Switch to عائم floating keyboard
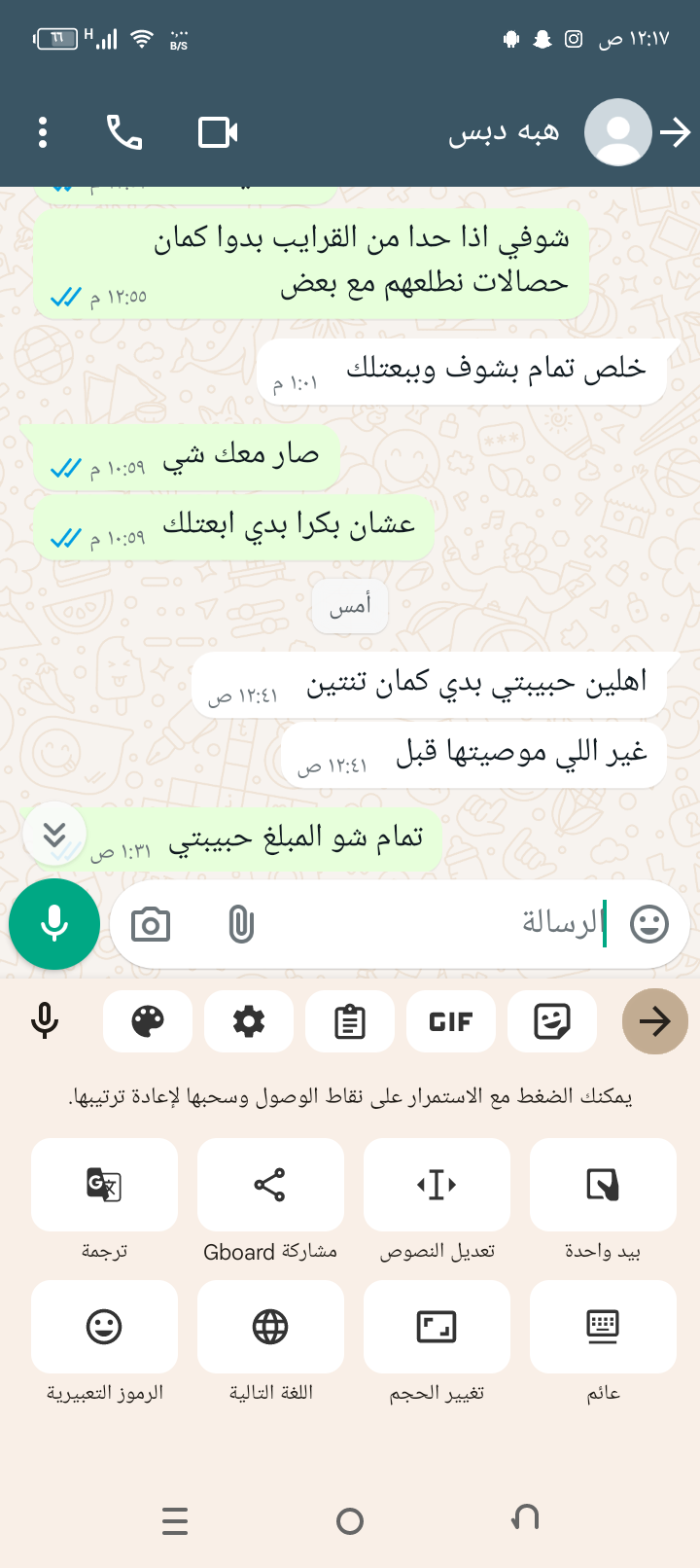This screenshot has width=700, height=1568. (603, 1327)
